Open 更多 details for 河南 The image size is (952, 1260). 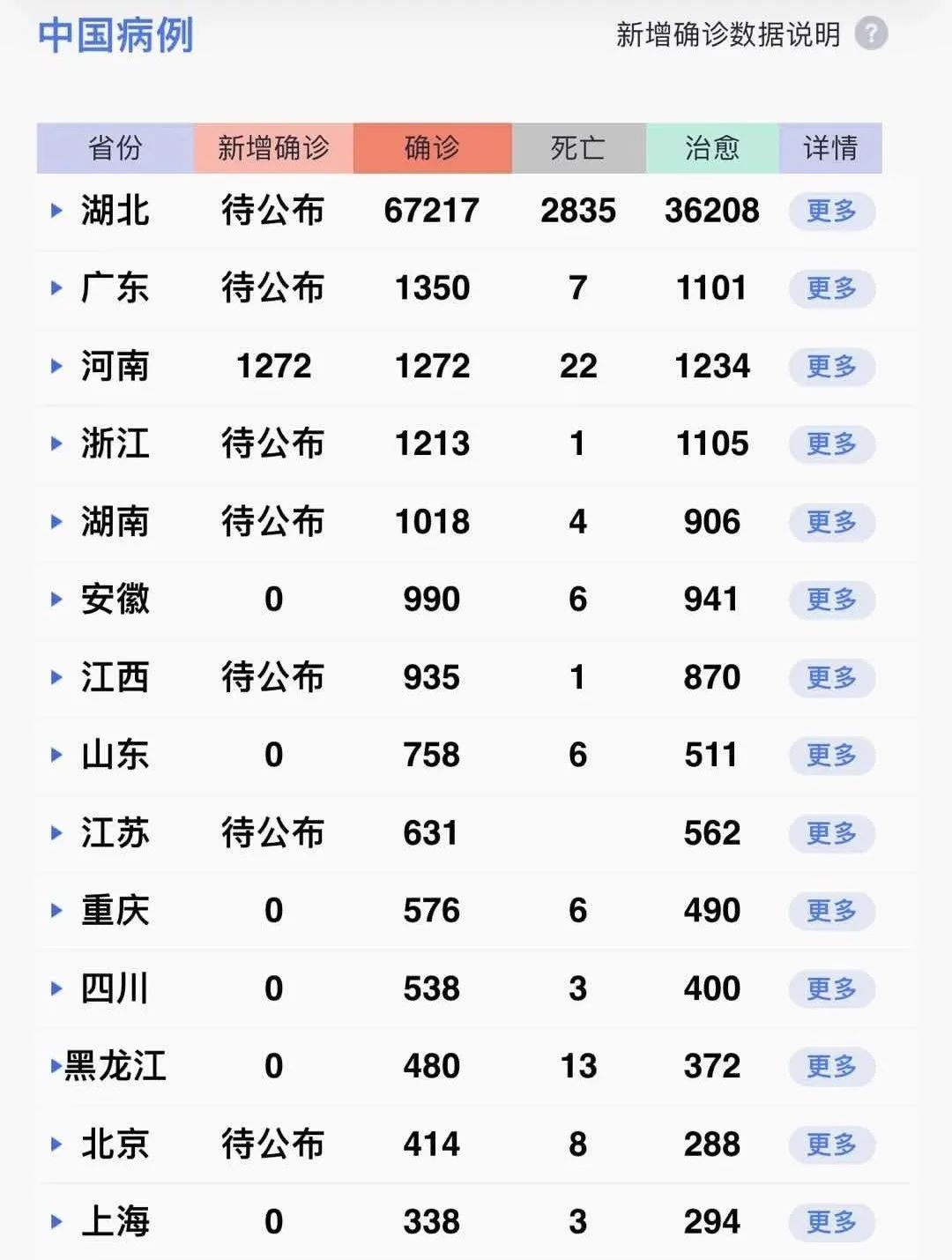[x=830, y=366]
